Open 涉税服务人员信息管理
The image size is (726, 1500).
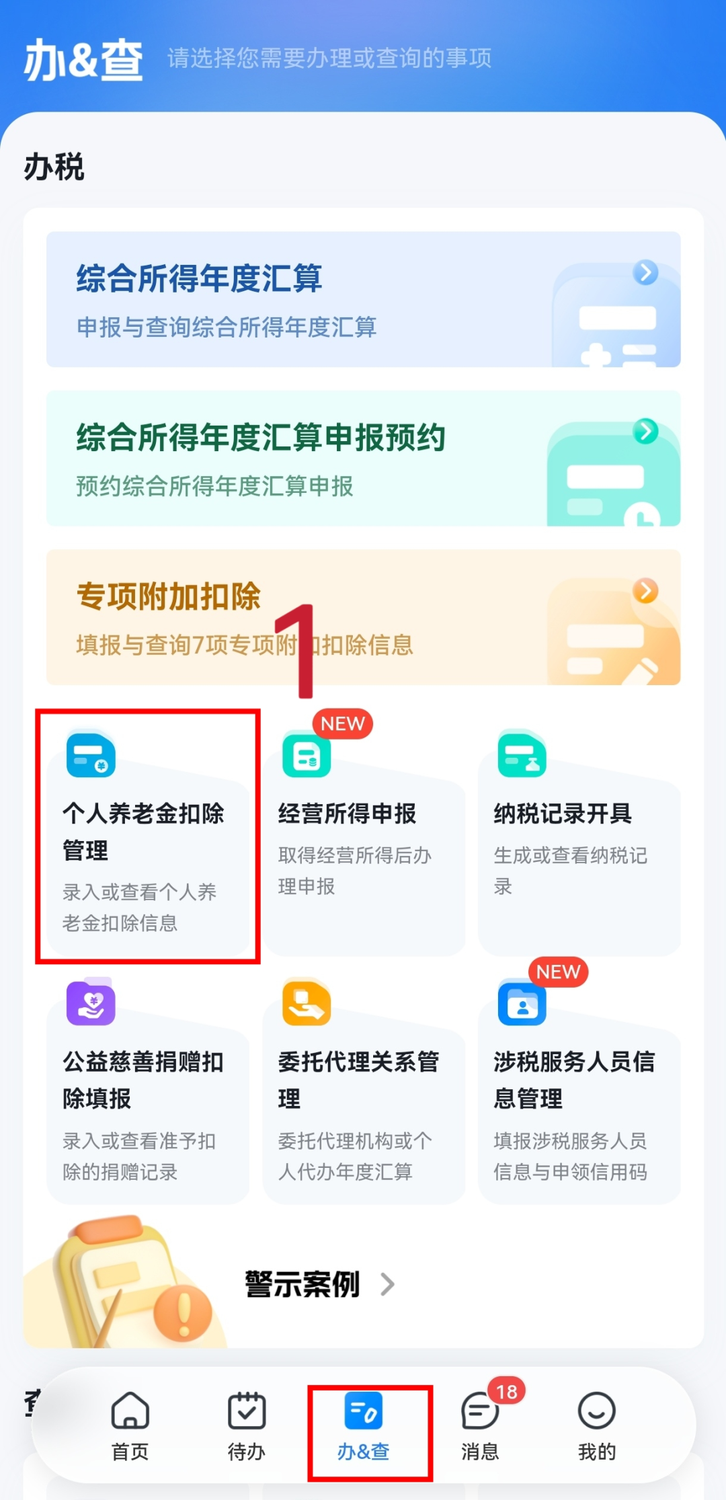[579, 1088]
